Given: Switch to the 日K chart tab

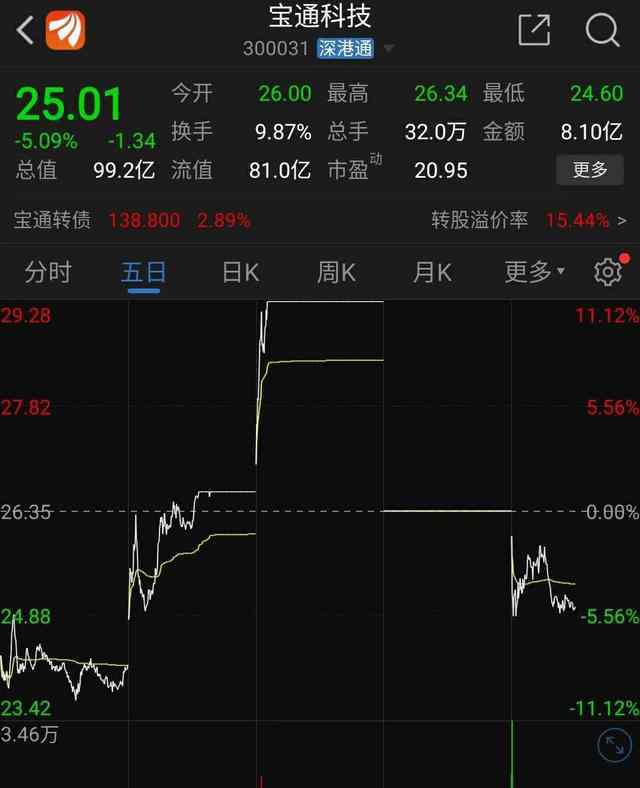Looking at the screenshot, I should tap(240, 272).
